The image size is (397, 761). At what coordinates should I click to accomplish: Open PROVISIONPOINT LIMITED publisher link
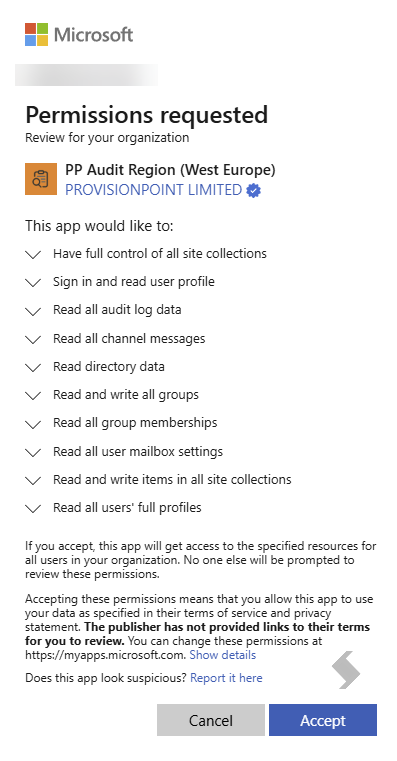(153, 190)
